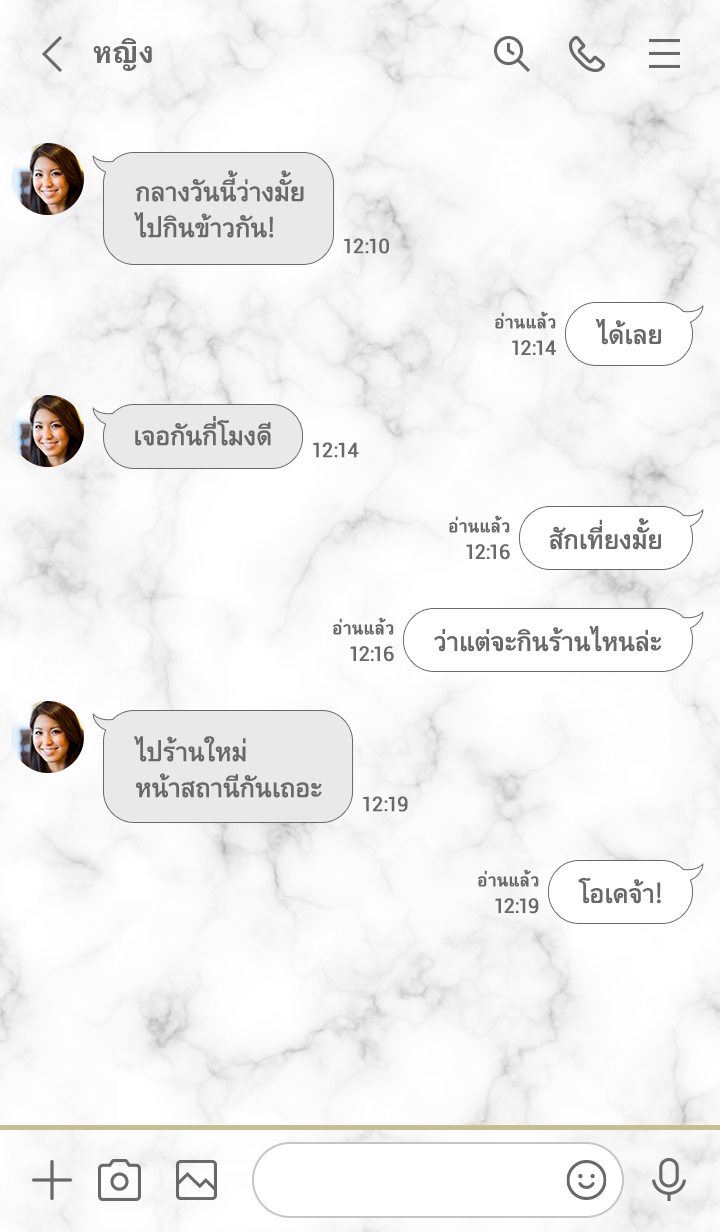
Task: Open the chat menu
Action: tap(664, 54)
